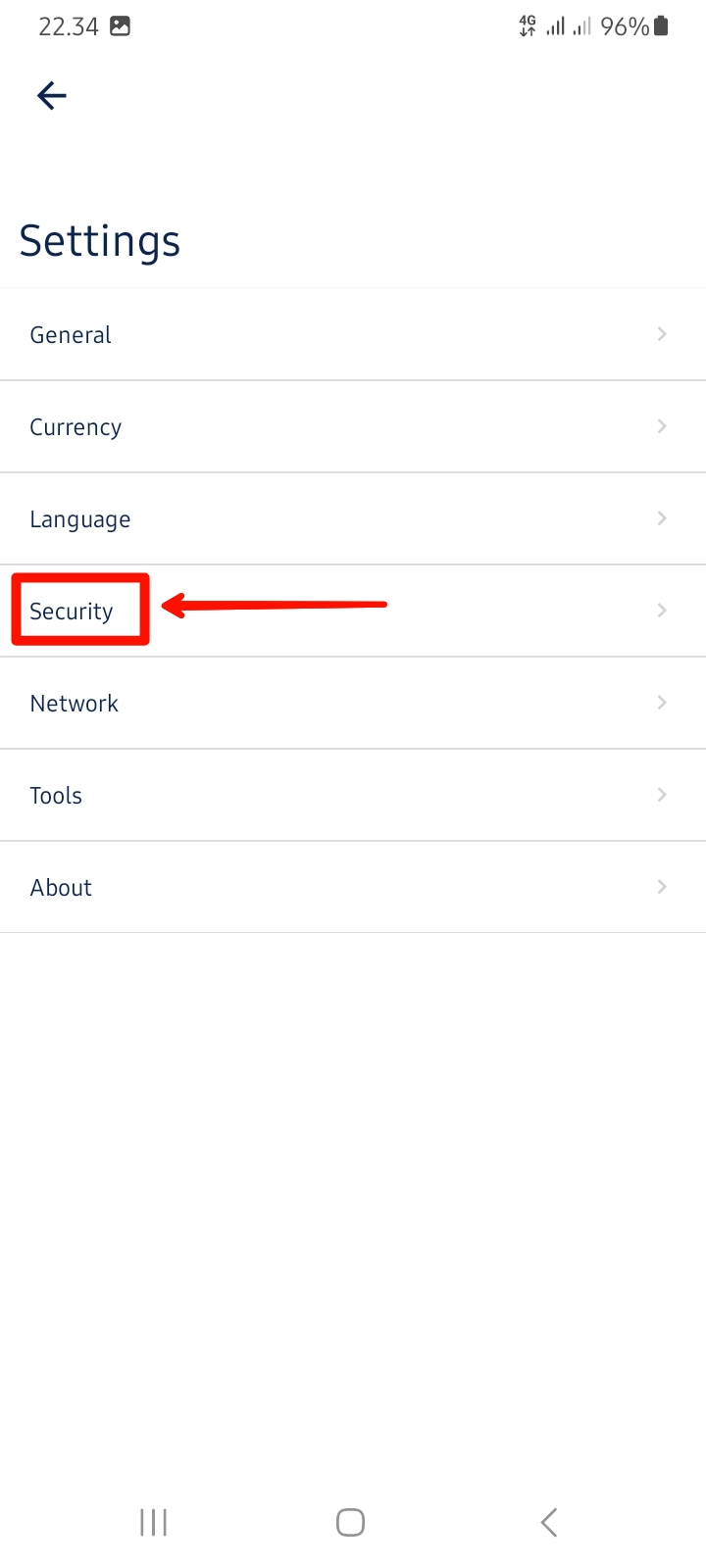The image size is (706, 1568).
Task: Open Network settings
Action: pos(353,704)
